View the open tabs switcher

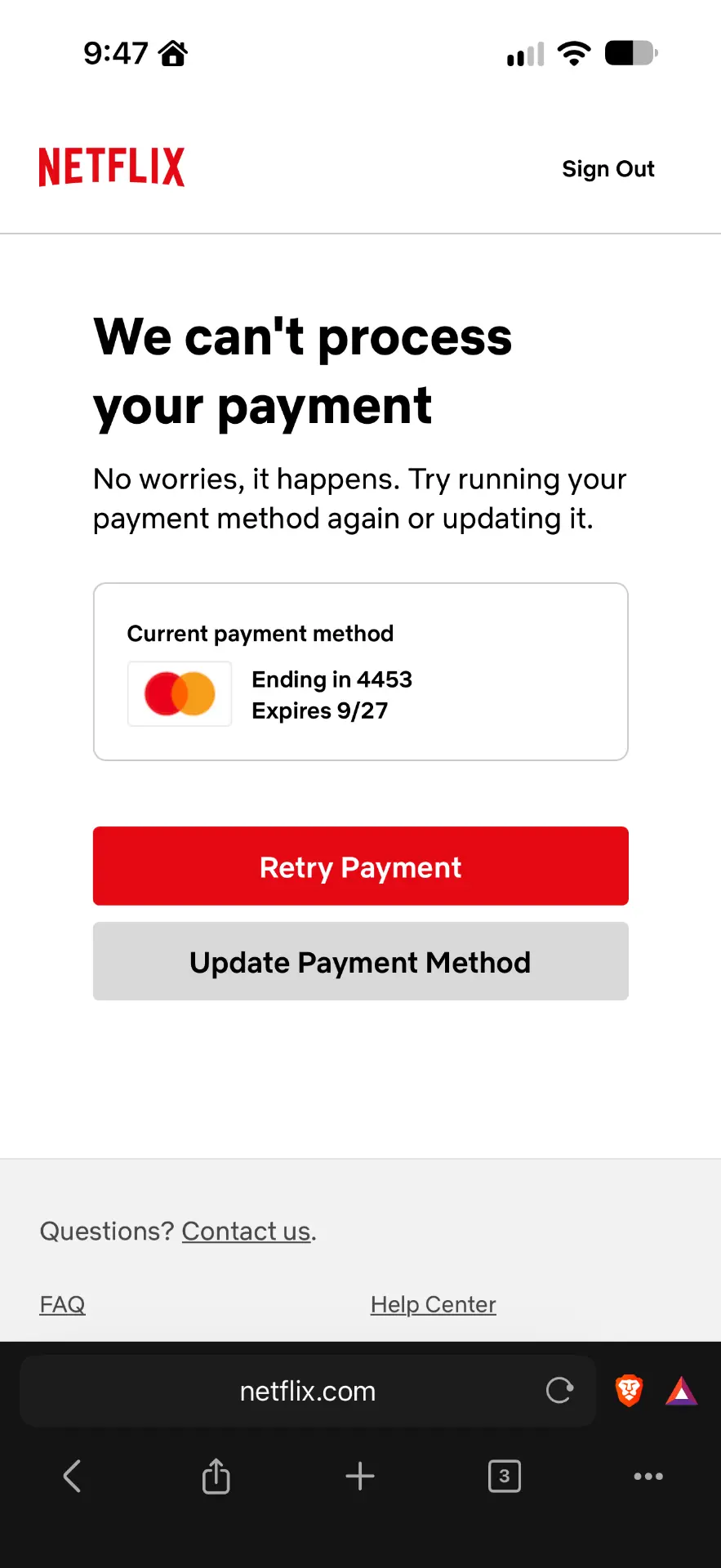coord(505,1476)
